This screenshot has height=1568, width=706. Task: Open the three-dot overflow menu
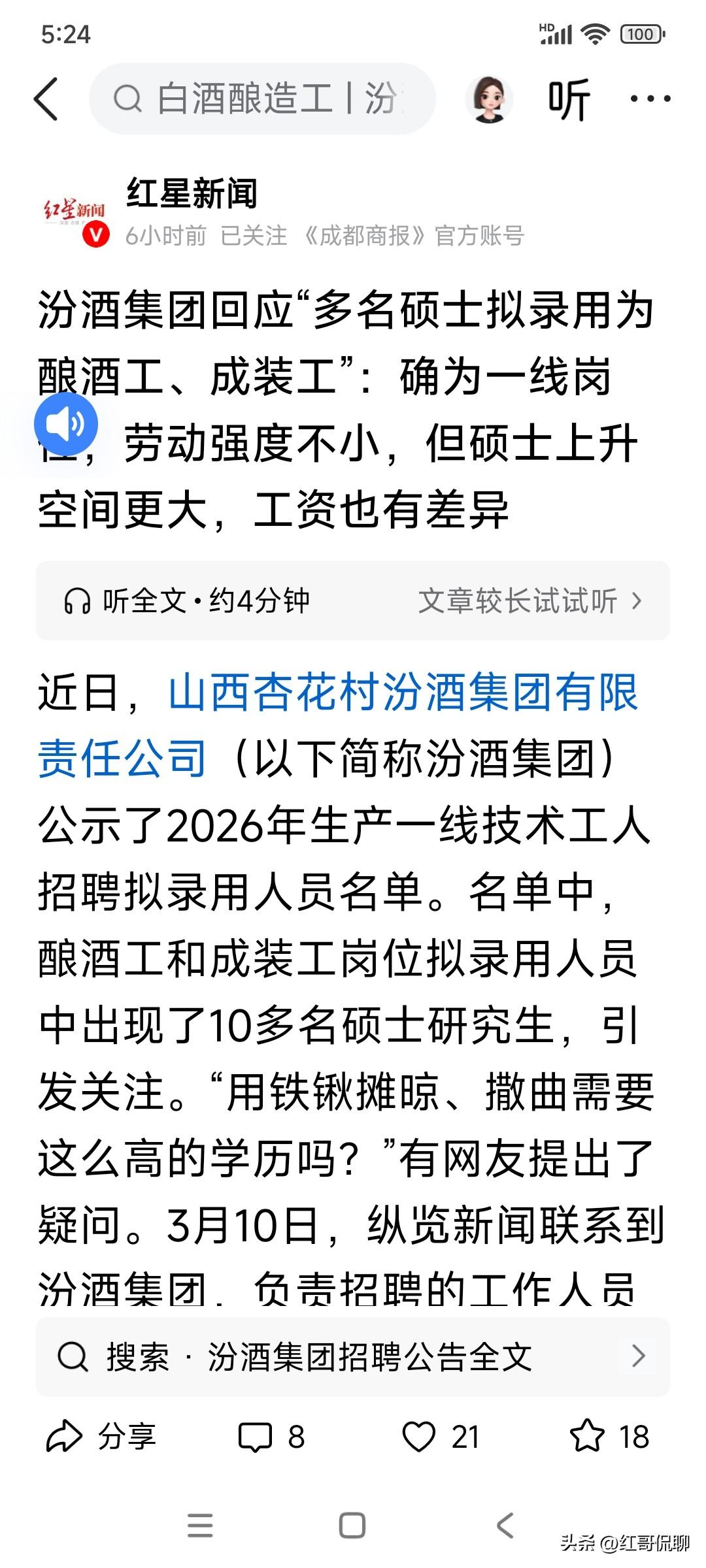click(650, 98)
